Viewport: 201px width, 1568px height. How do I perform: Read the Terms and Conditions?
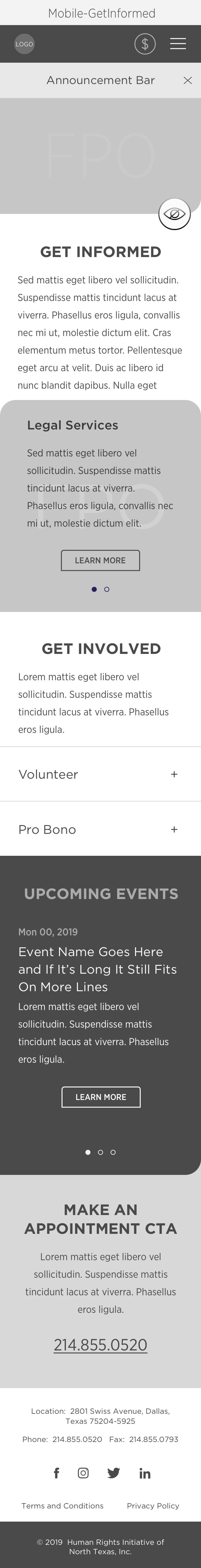(x=63, y=1506)
